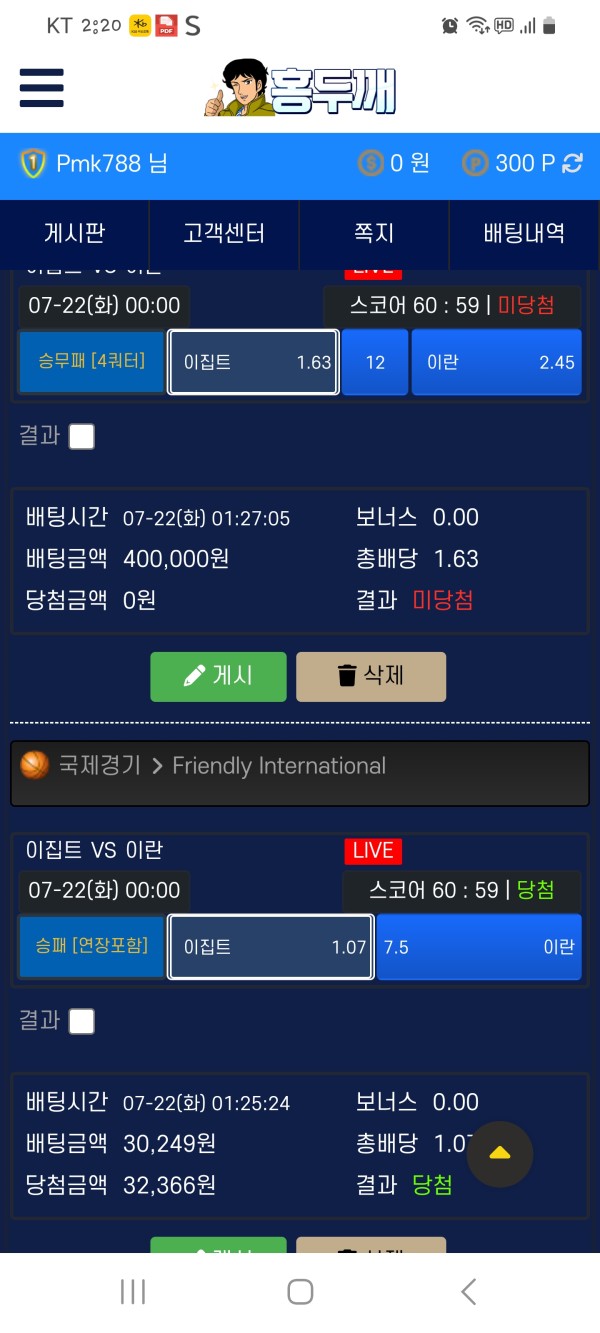
Task: Go back with the system back button
Action: pos(468,1291)
